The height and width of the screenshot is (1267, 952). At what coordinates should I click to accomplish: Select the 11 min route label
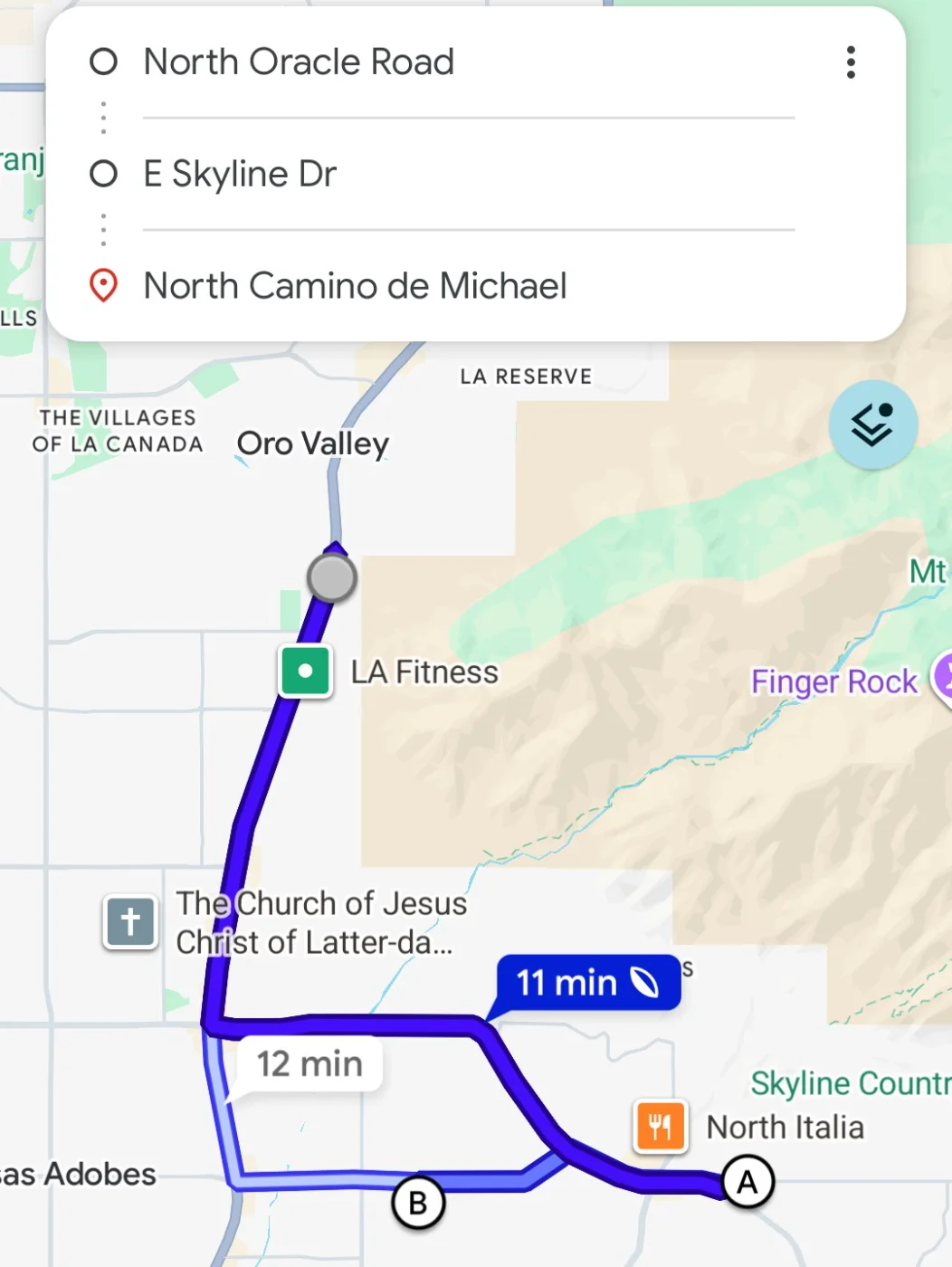coord(587,983)
